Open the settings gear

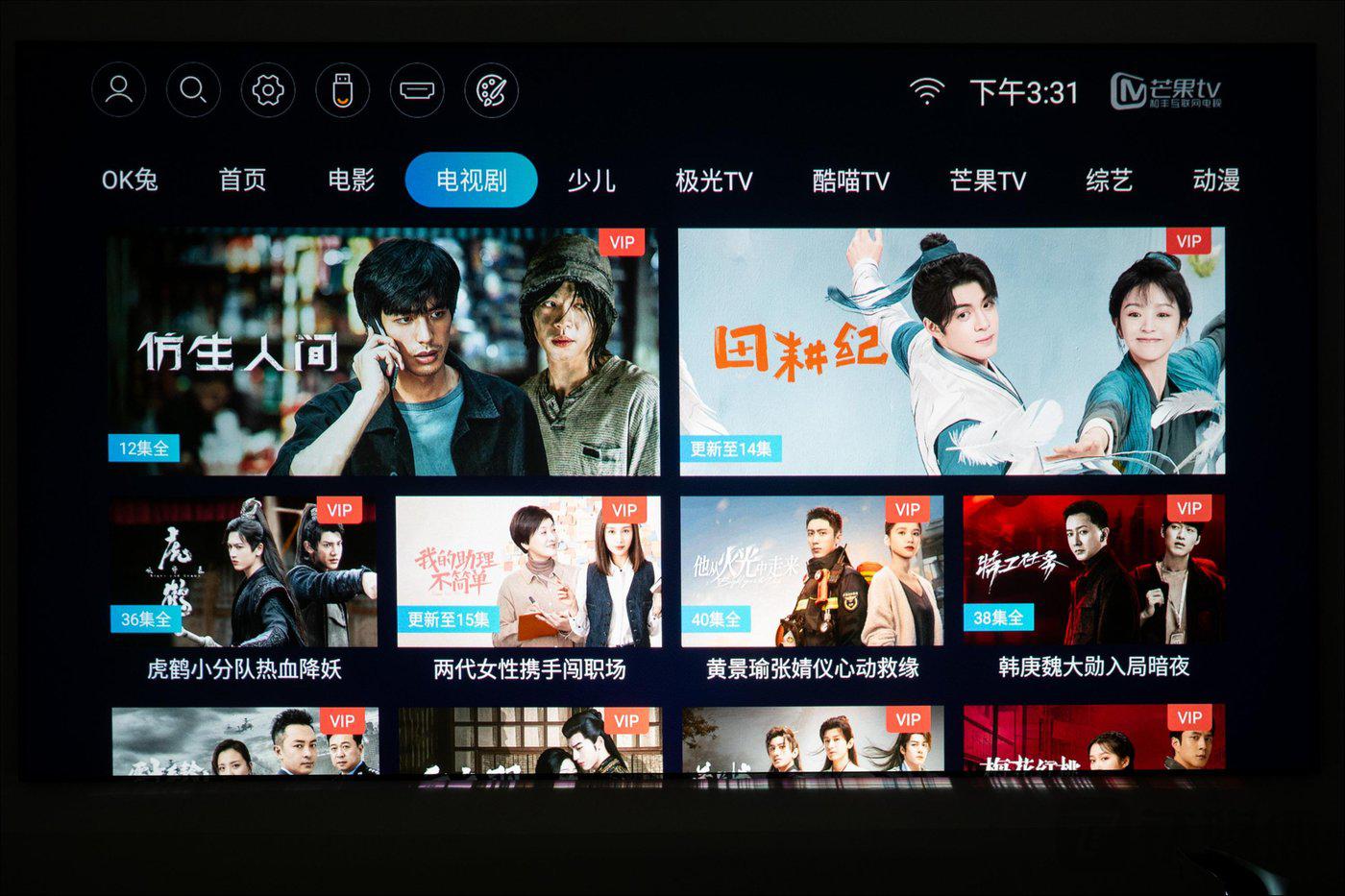point(268,90)
